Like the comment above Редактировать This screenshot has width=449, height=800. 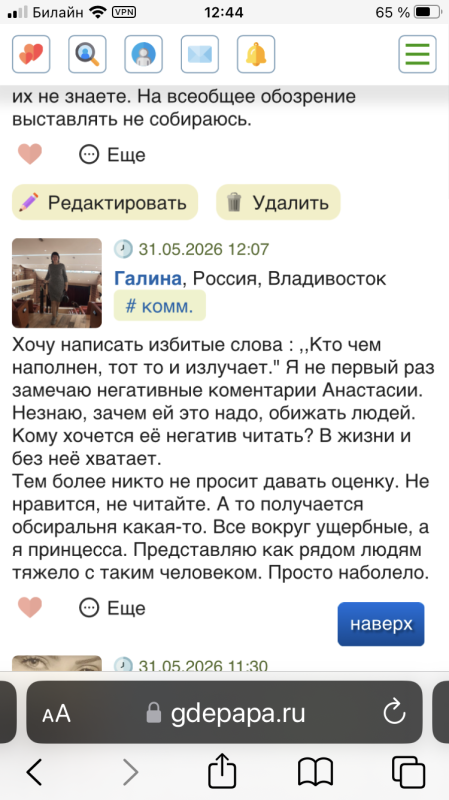[30, 154]
